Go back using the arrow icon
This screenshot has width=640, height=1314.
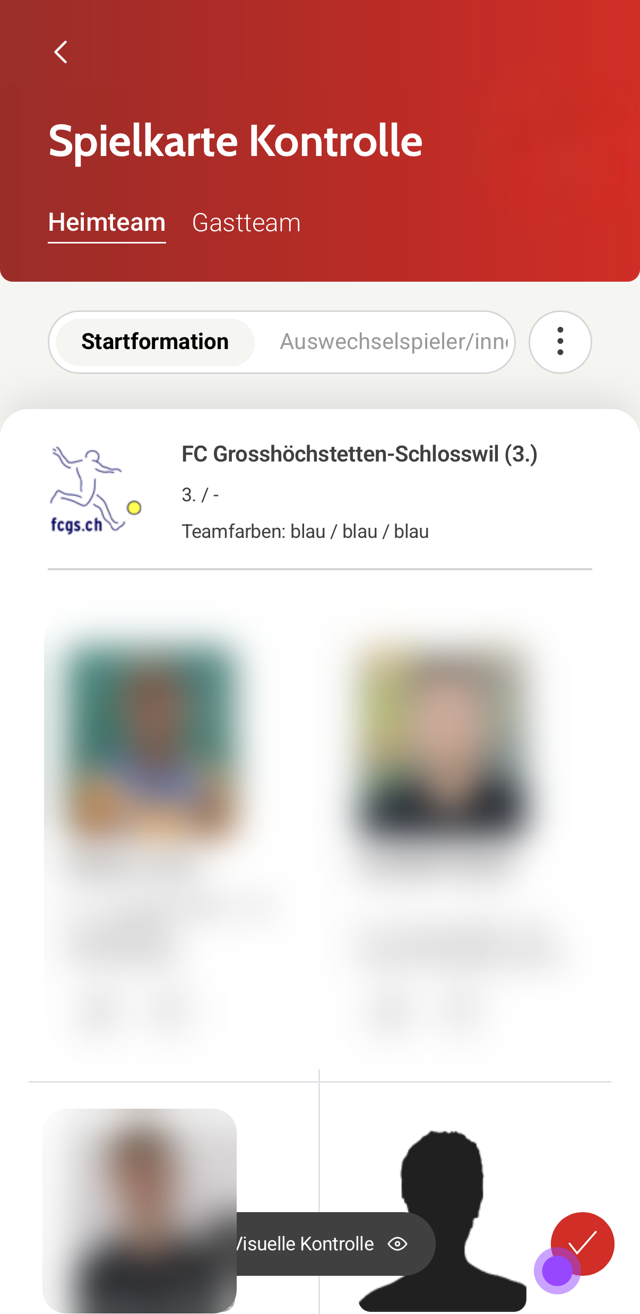click(x=61, y=52)
